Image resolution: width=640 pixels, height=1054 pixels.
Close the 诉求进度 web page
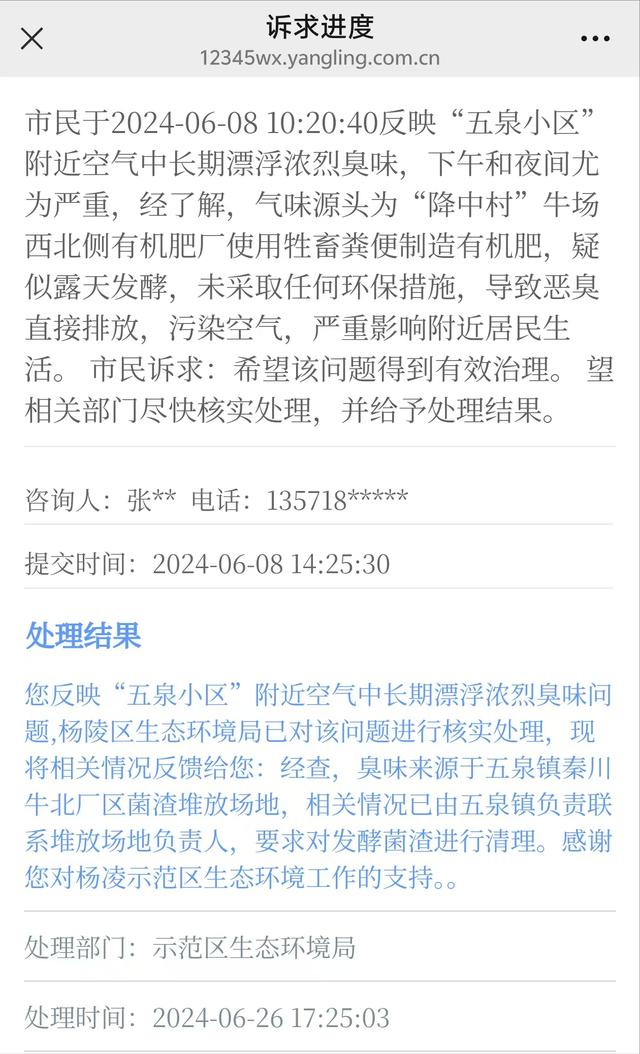pyautogui.click(x=32, y=39)
